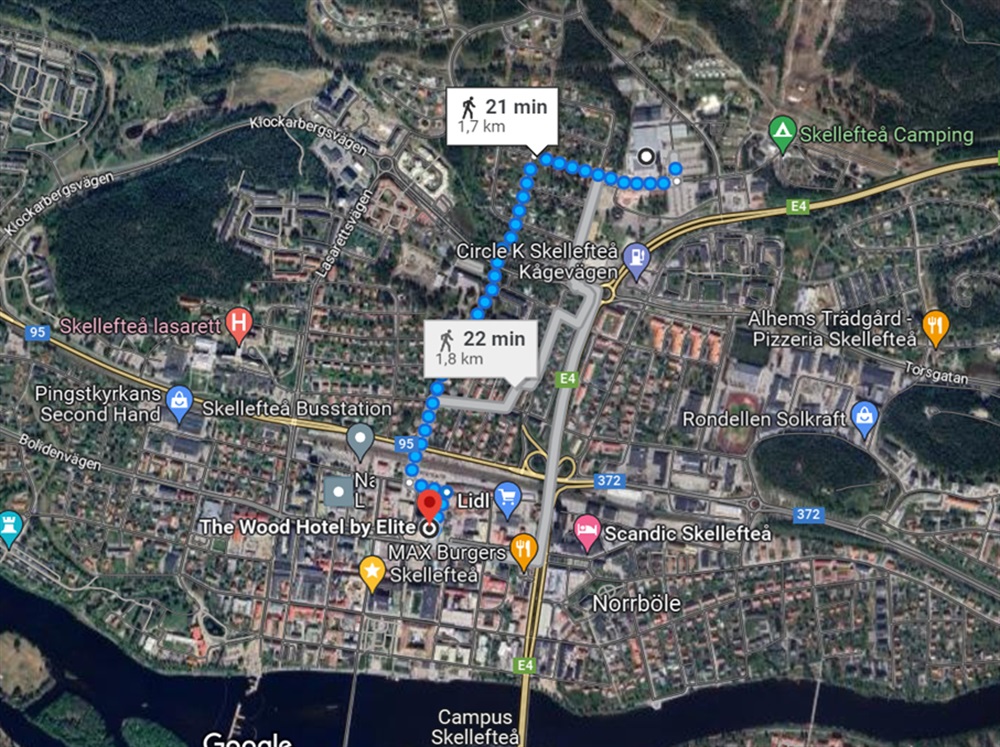
Task: Select The Wood Hotel by Elite destination pin
Action: pos(430,503)
